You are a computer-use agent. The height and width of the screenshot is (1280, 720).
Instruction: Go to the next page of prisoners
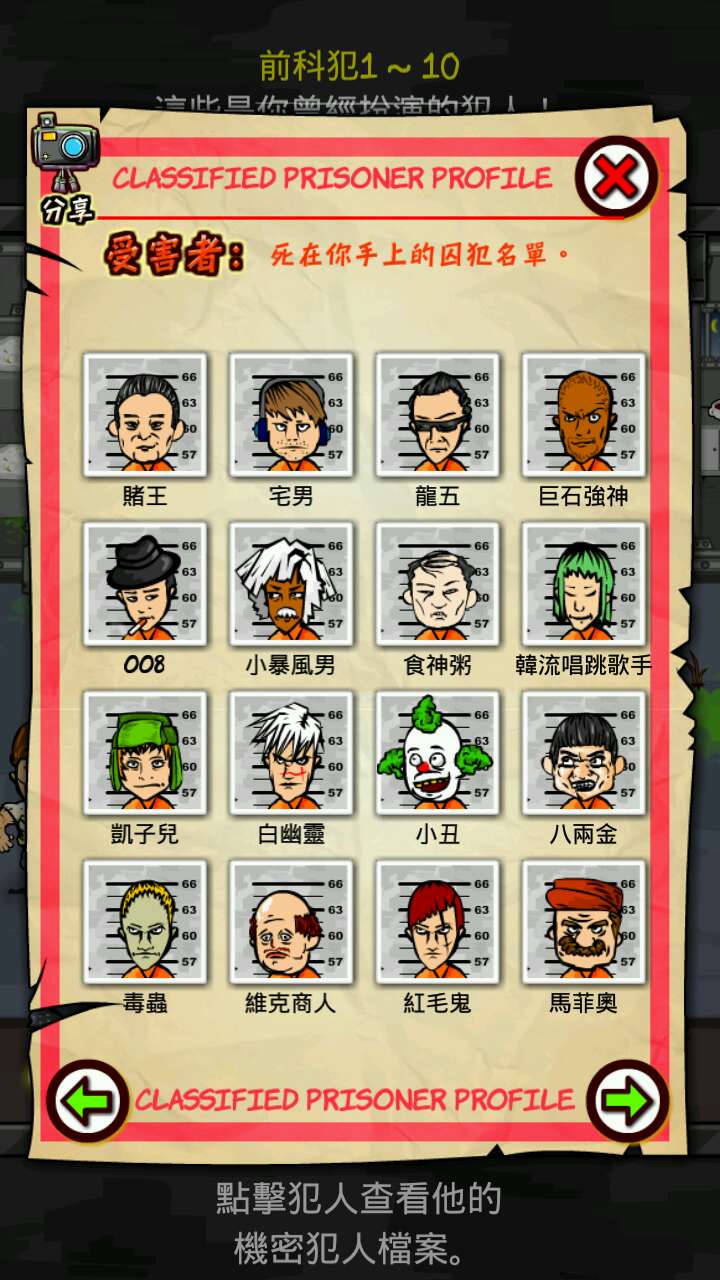coord(627,1101)
